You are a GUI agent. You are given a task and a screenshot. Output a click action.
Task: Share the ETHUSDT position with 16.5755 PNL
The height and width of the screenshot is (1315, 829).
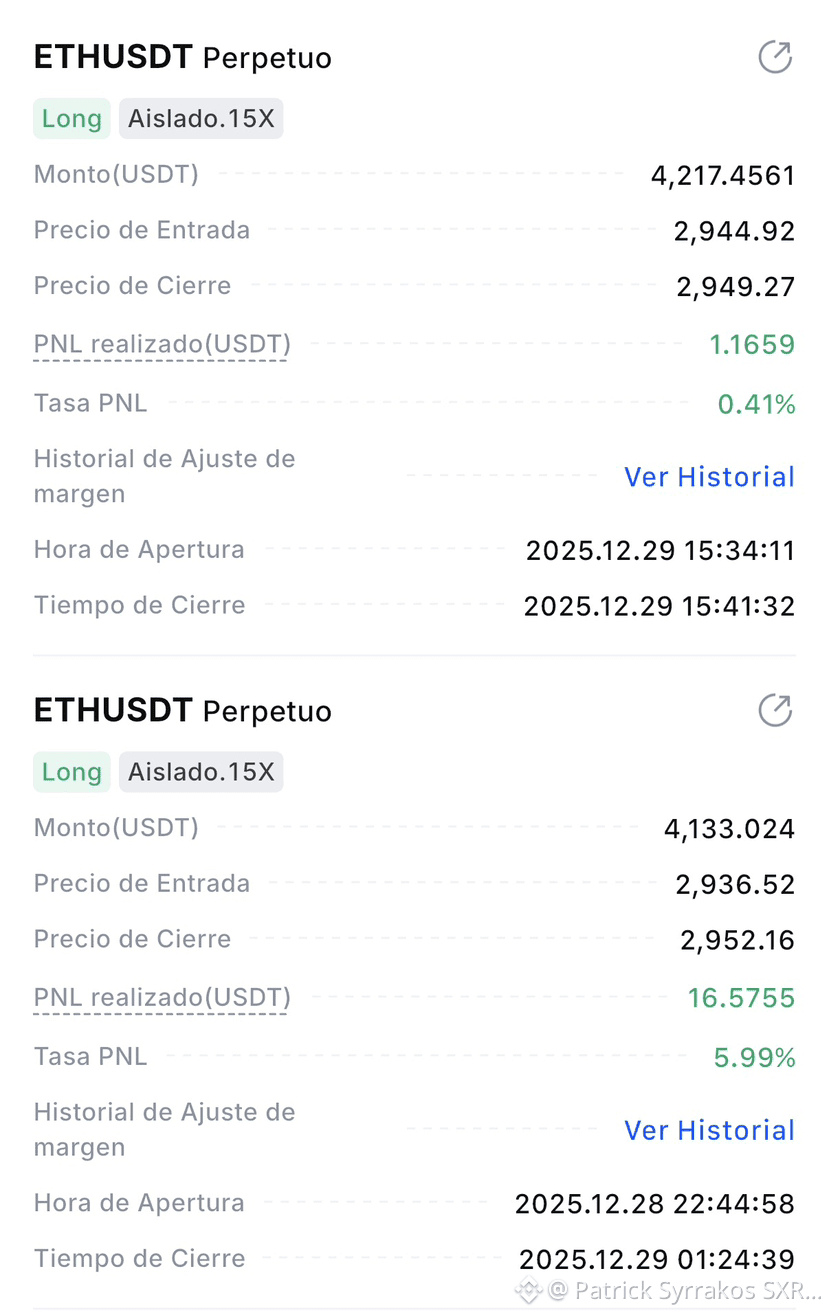point(775,711)
